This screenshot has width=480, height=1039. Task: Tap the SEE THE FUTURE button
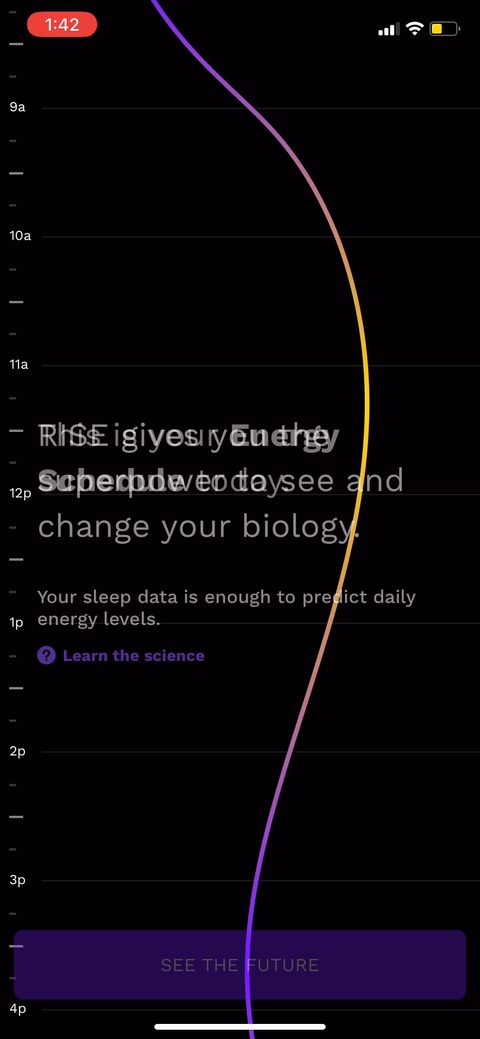pos(240,964)
